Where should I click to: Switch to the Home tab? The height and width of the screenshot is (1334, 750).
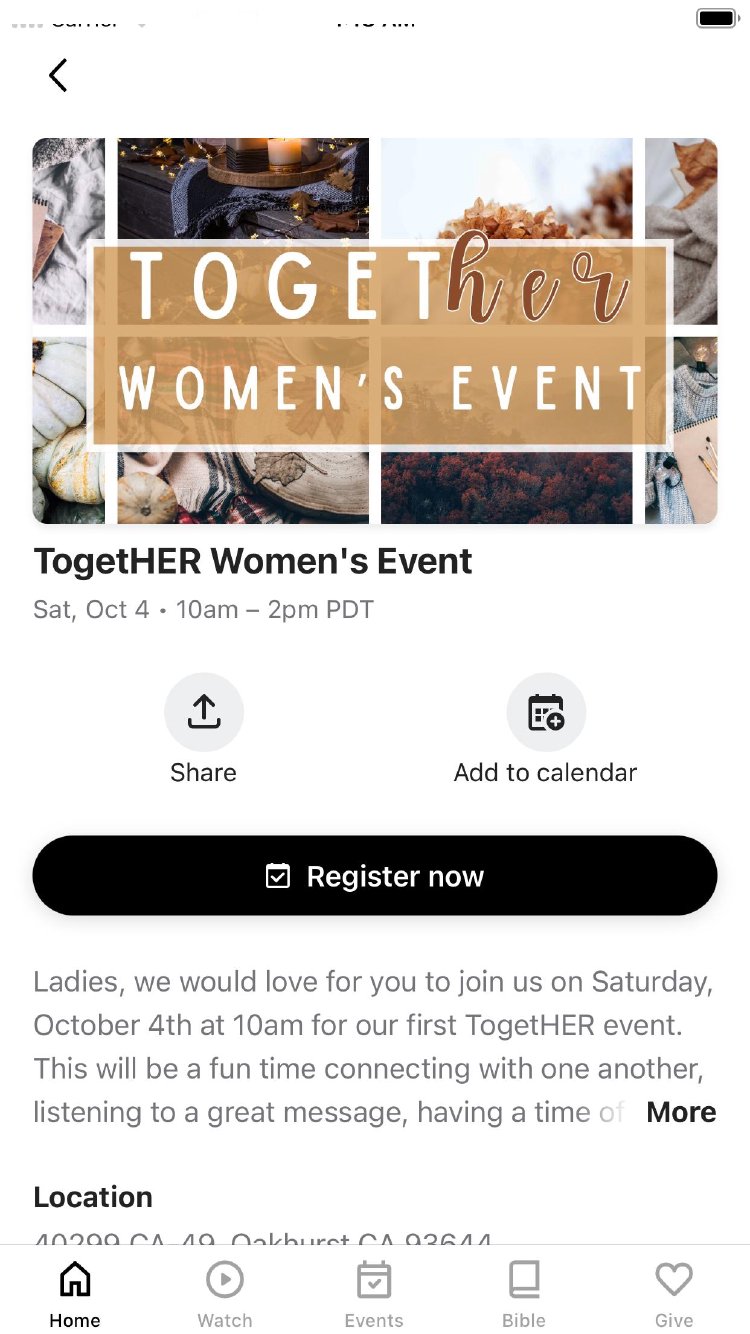[x=75, y=1294]
